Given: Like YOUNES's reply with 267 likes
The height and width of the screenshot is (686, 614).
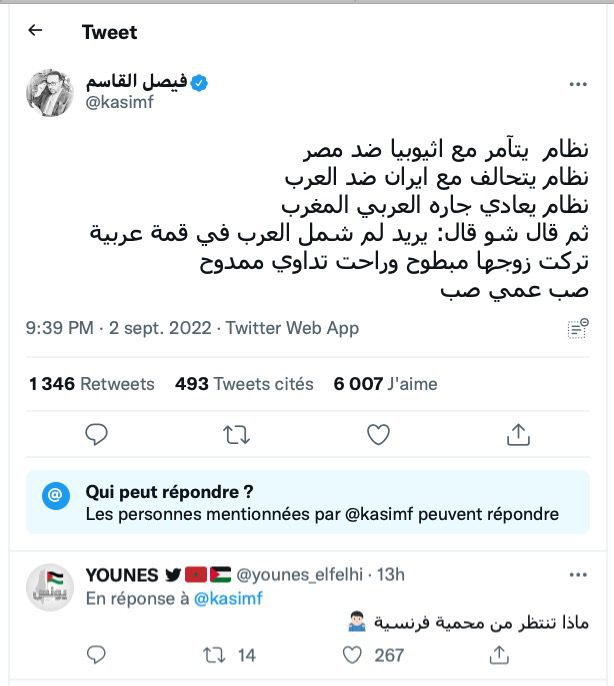Looking at the screenshot, I should pos(352,655).
